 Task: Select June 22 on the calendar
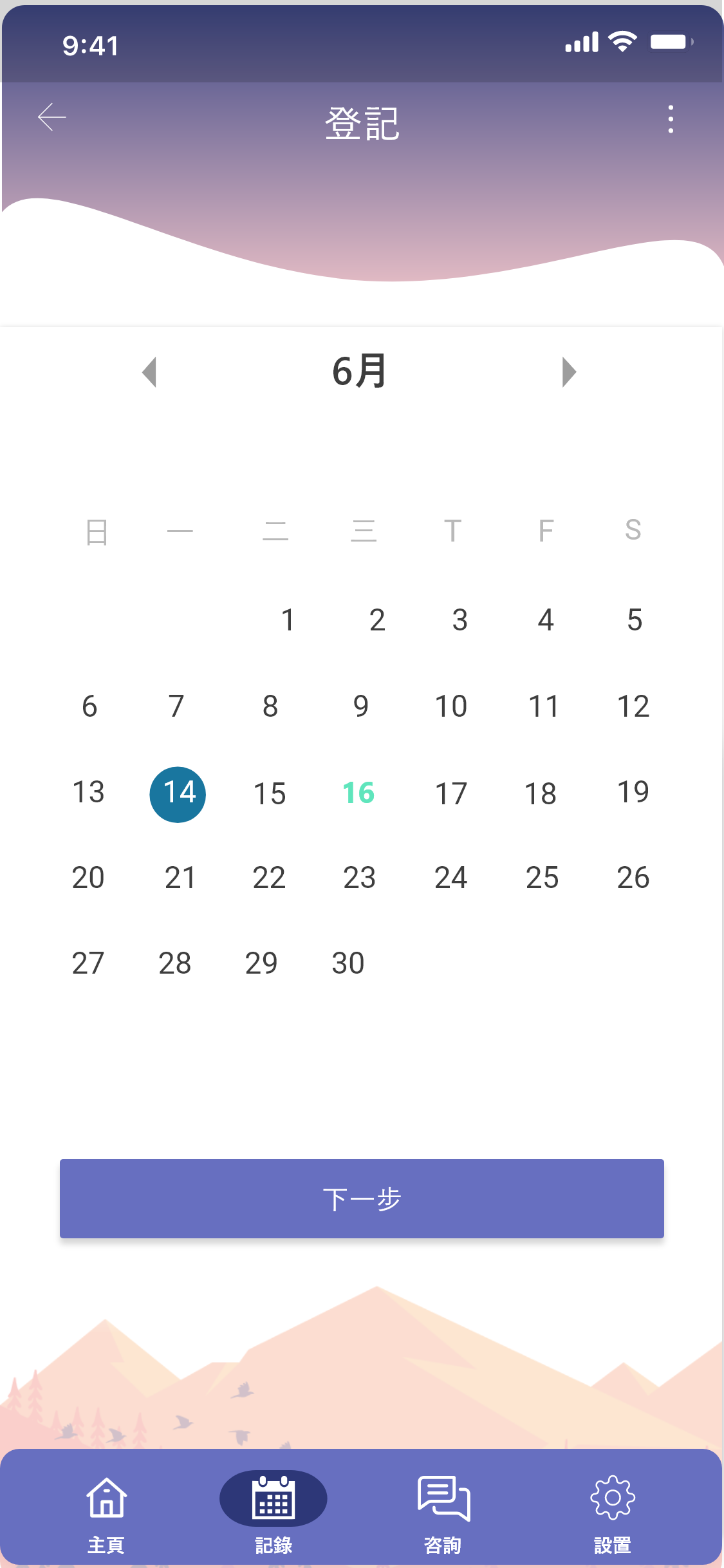(x=269, y=878)
